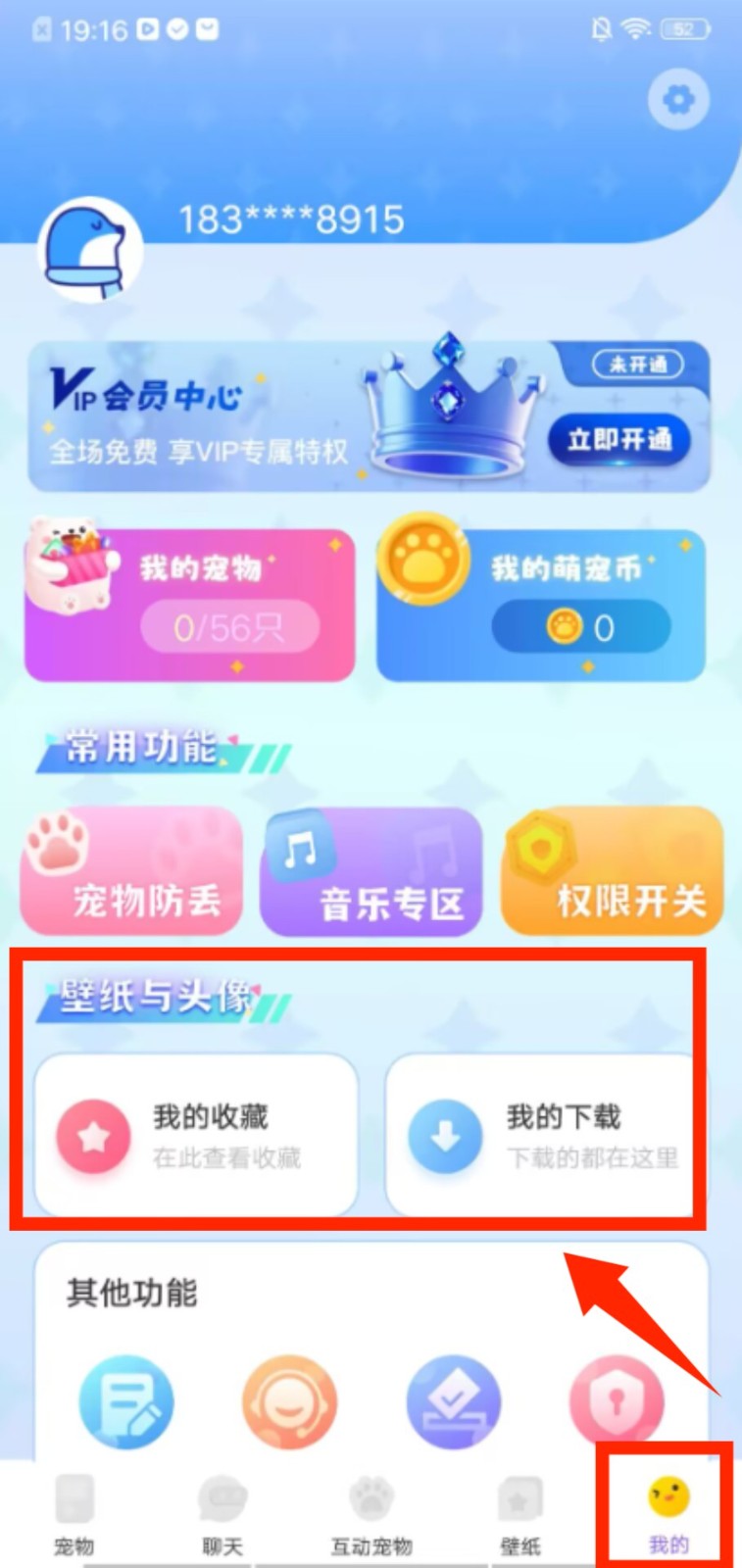
Task: Open 宠物防丢 feature
Action: click(132, 870)
